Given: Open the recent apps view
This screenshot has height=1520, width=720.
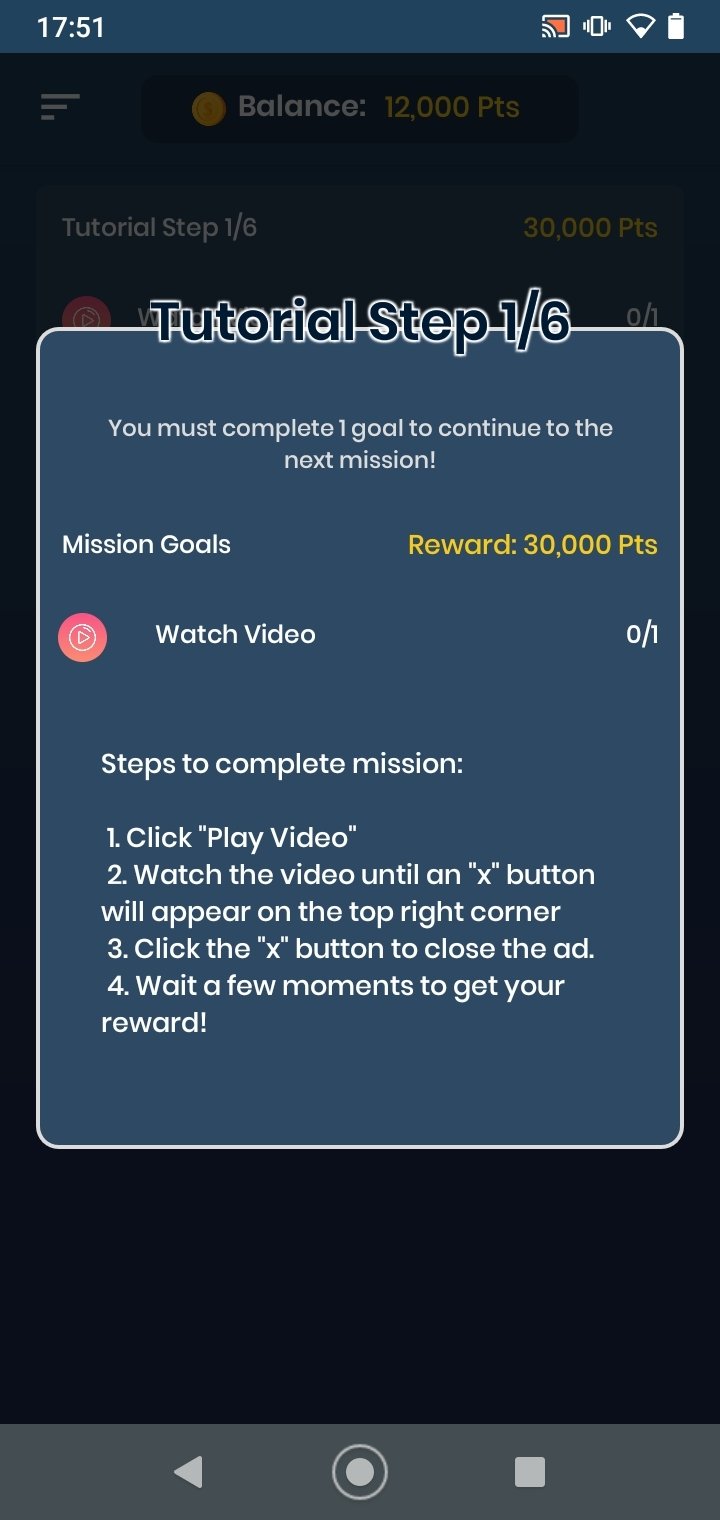Looking at the screenshot, I should [x=529, y=1472].
